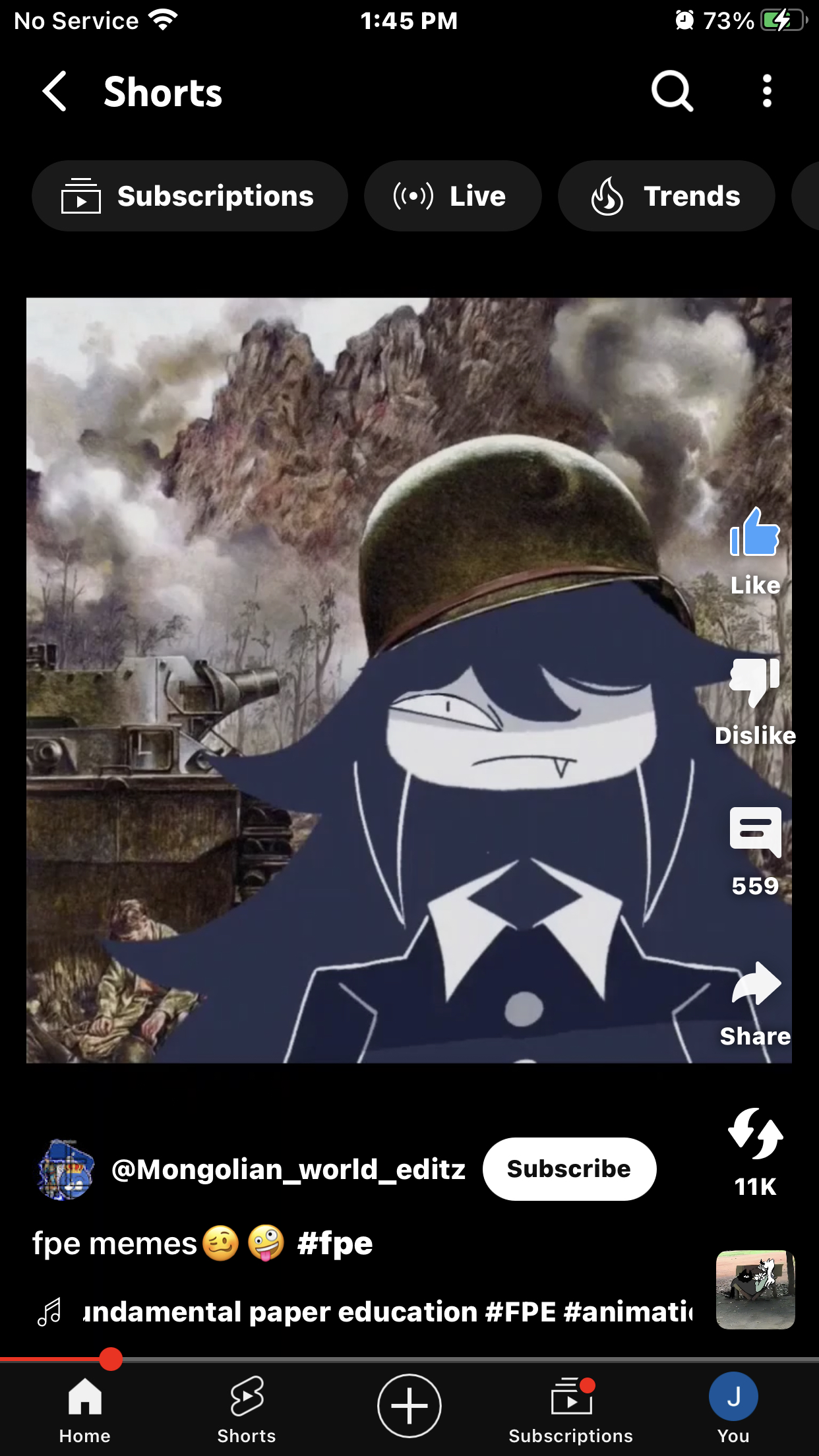Go back from Shorts
819x1456 pixels.
[x=54, y=91]
